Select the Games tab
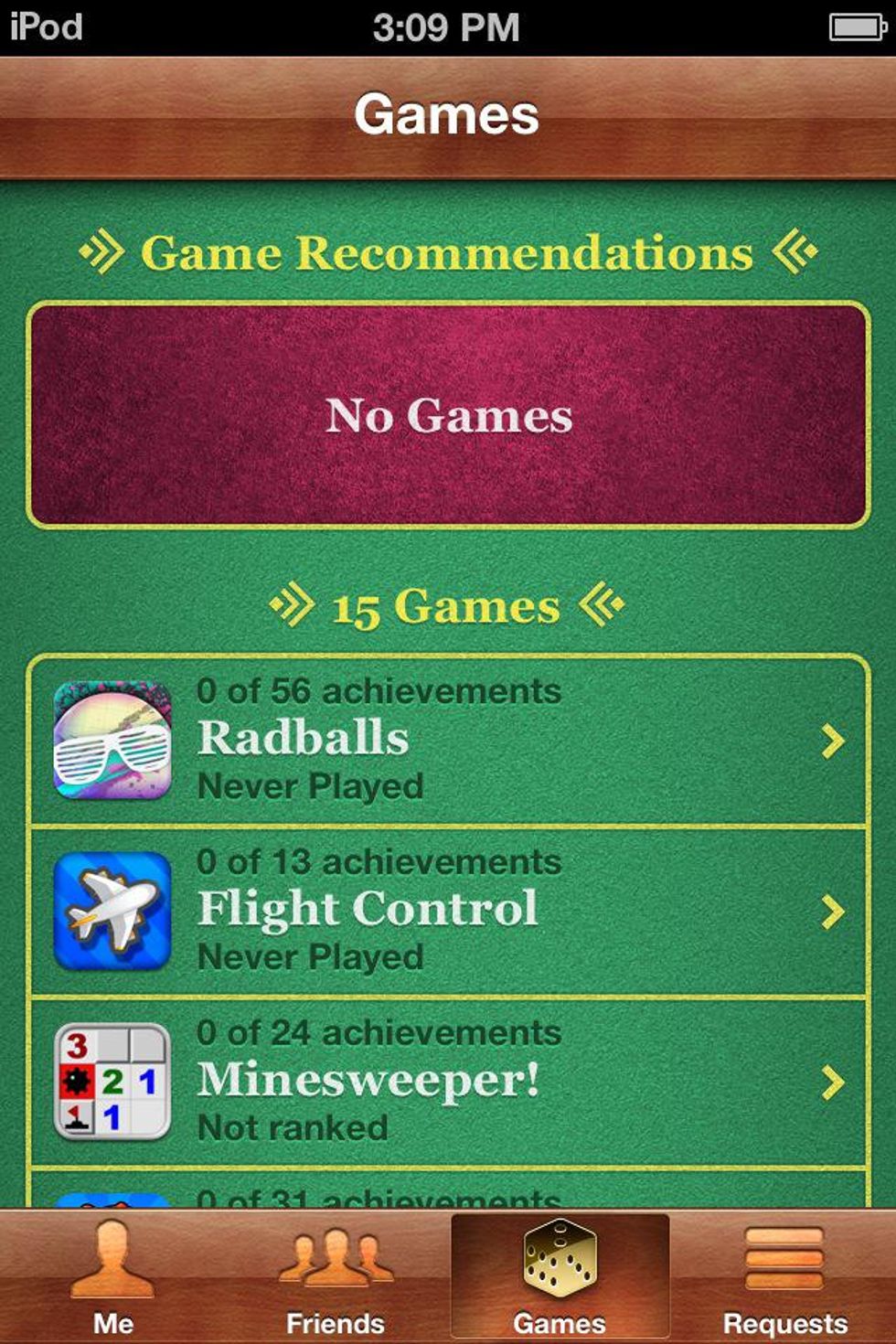 [x=560, y=1277]
